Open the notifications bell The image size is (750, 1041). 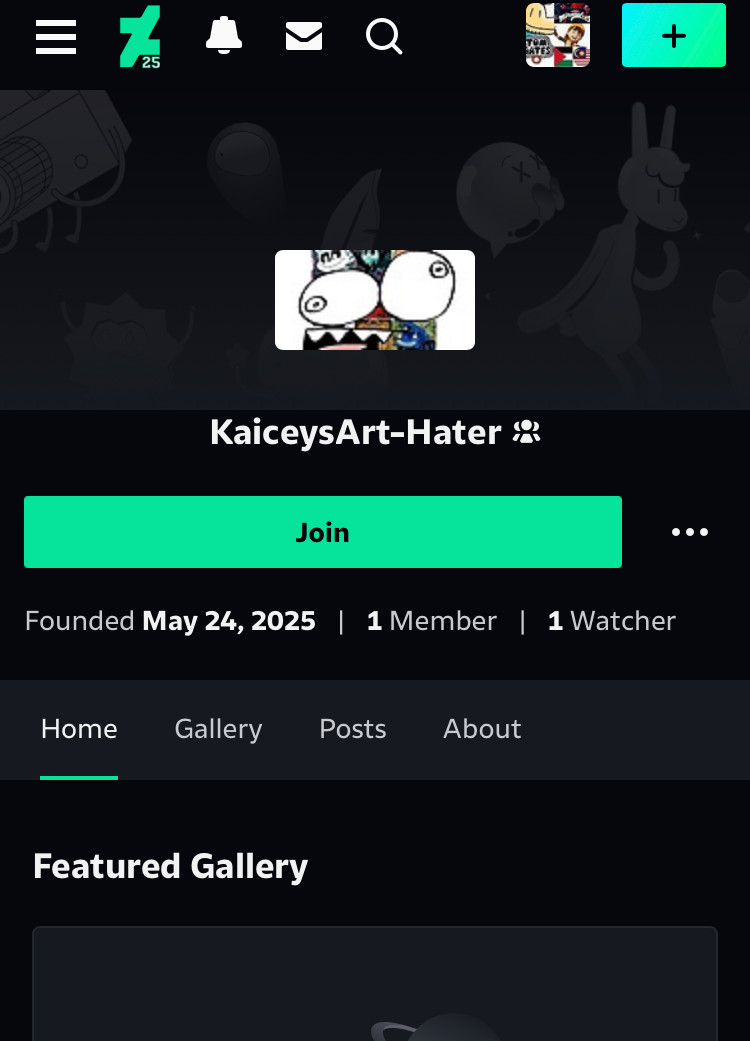224,36
